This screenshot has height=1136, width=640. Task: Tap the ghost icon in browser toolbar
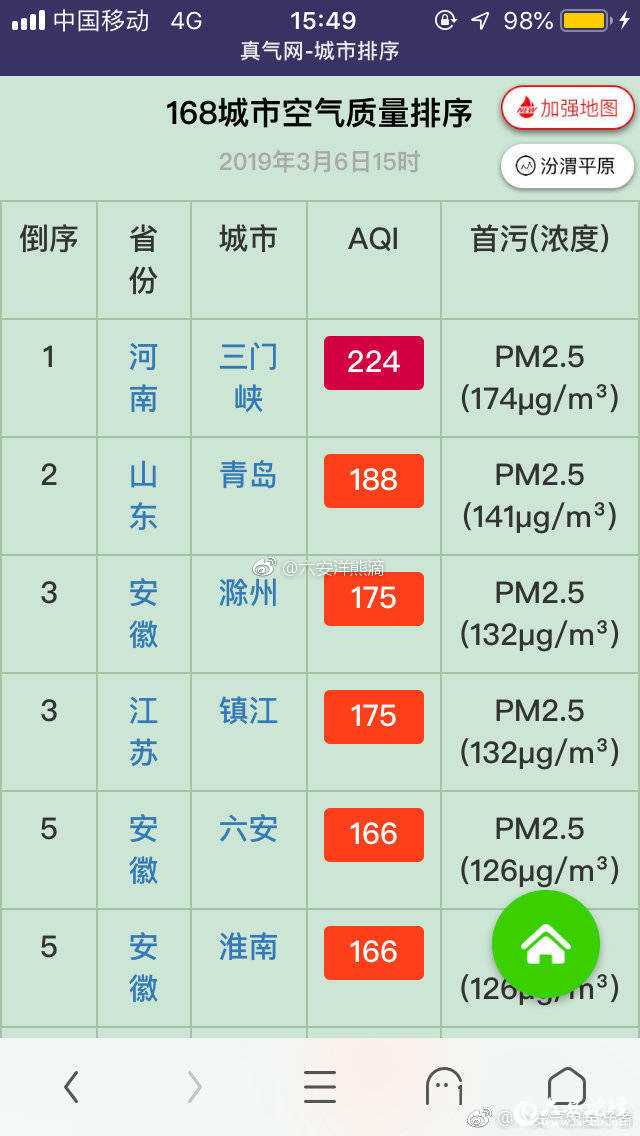(x=444, y=1086)
